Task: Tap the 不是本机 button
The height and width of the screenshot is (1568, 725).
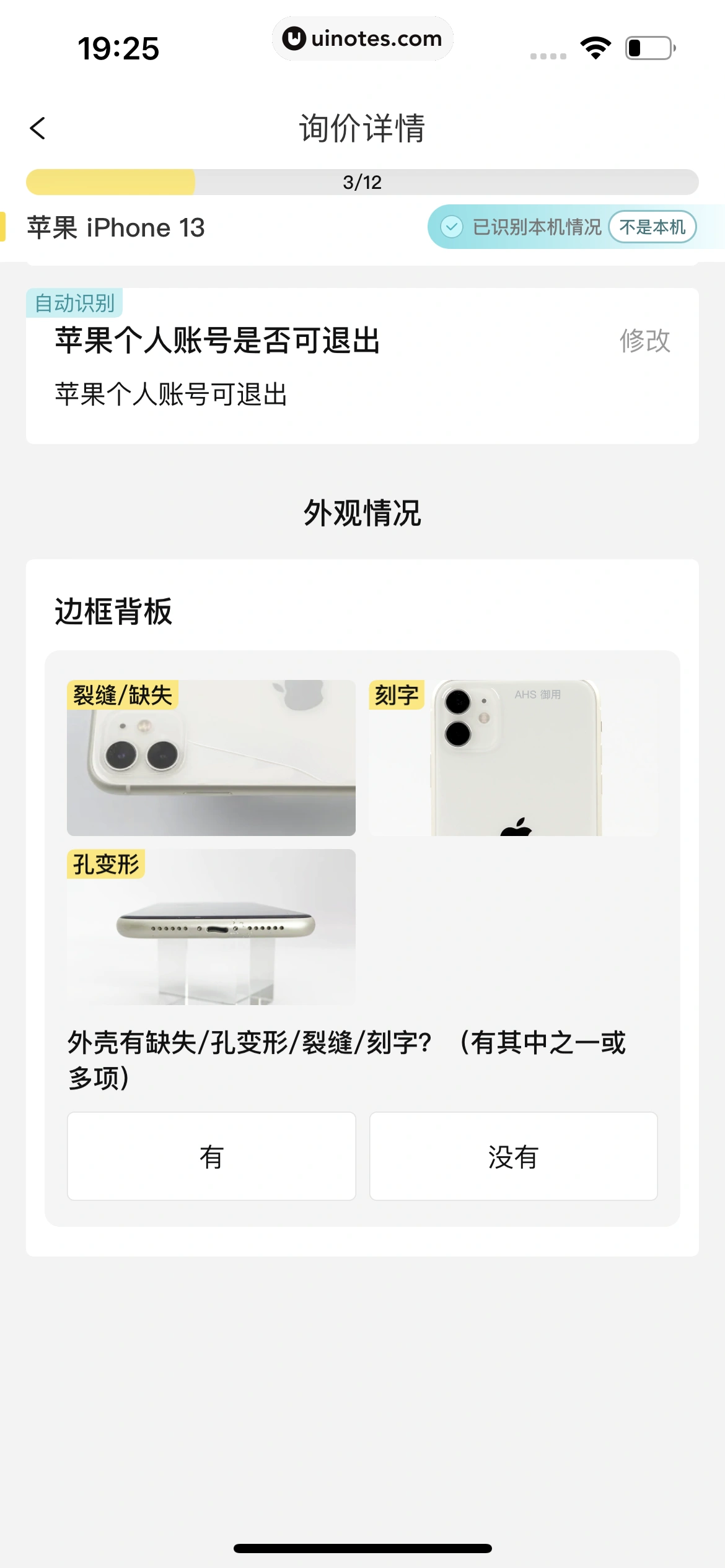Action: (652, 227)
